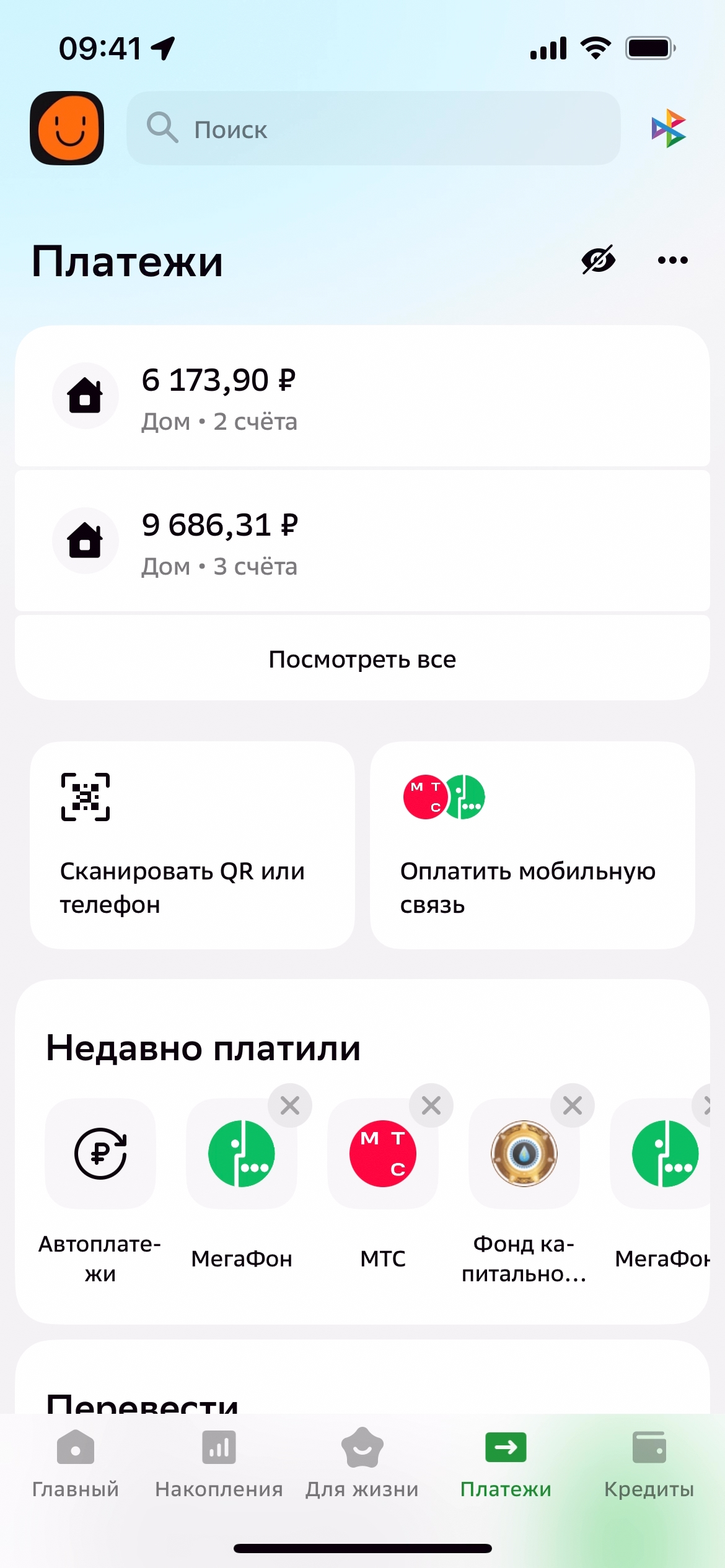Open the three-dots menu next to Платежи

click(x=672, y=260)
